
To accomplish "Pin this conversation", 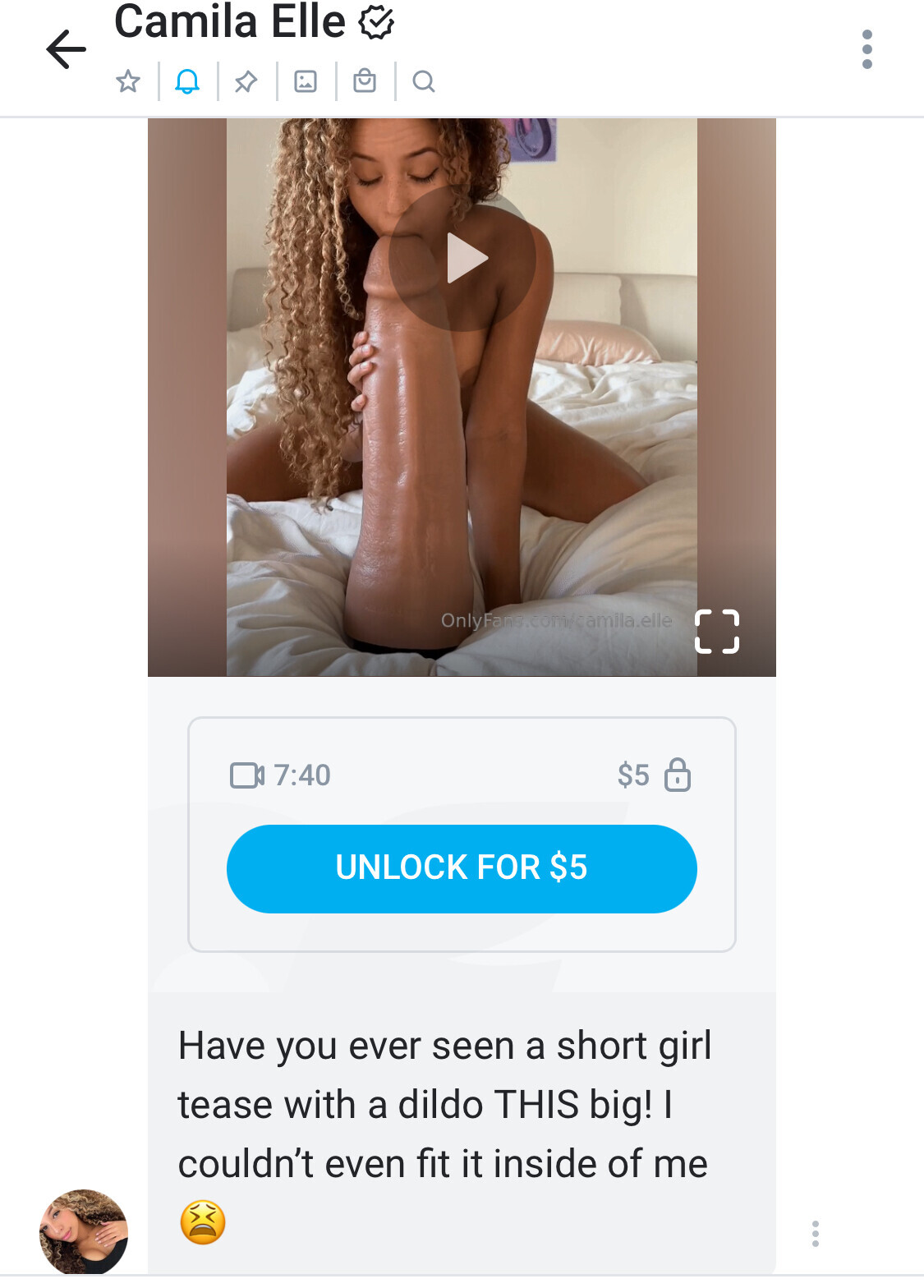I will (x=246, y=81).
